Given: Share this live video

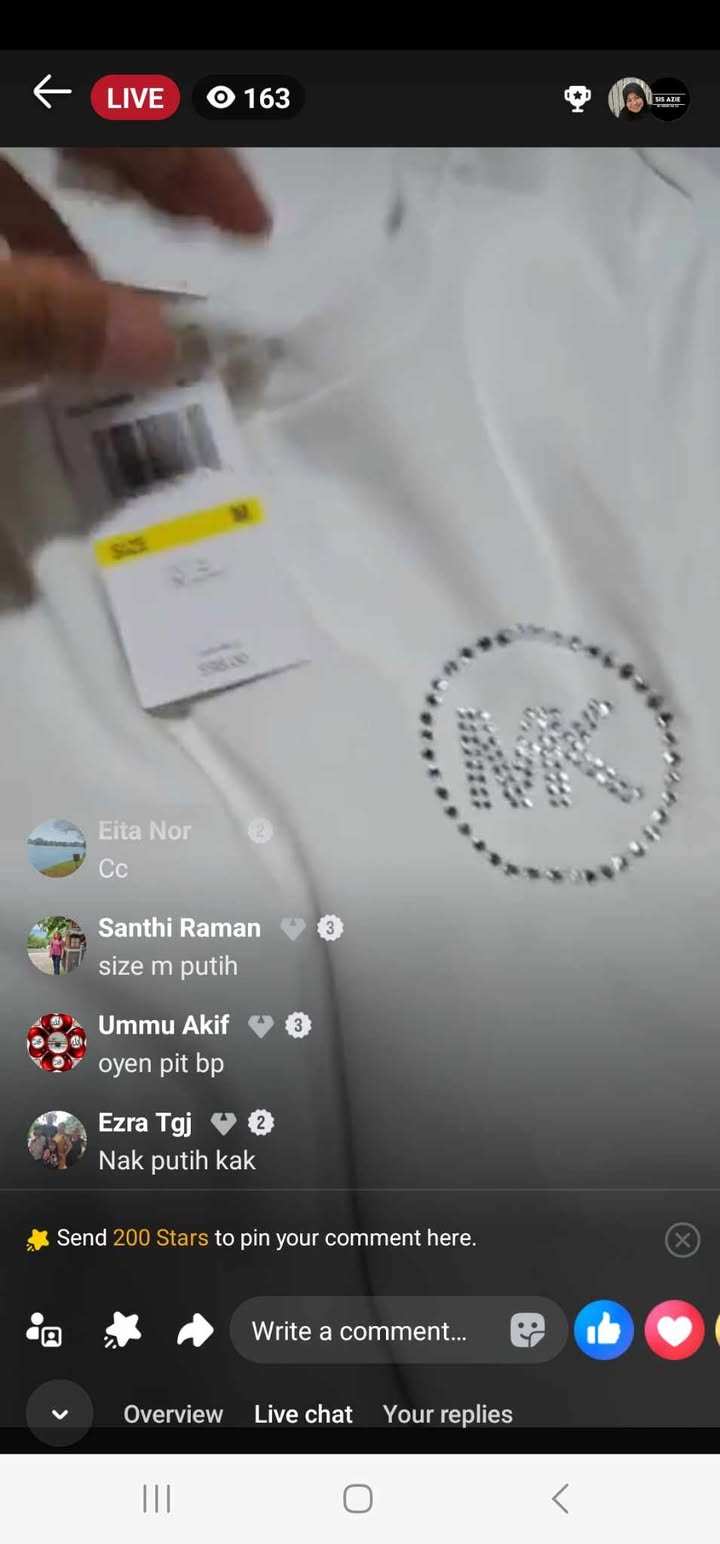Looking at the screenshot, I should point(195,1331).
